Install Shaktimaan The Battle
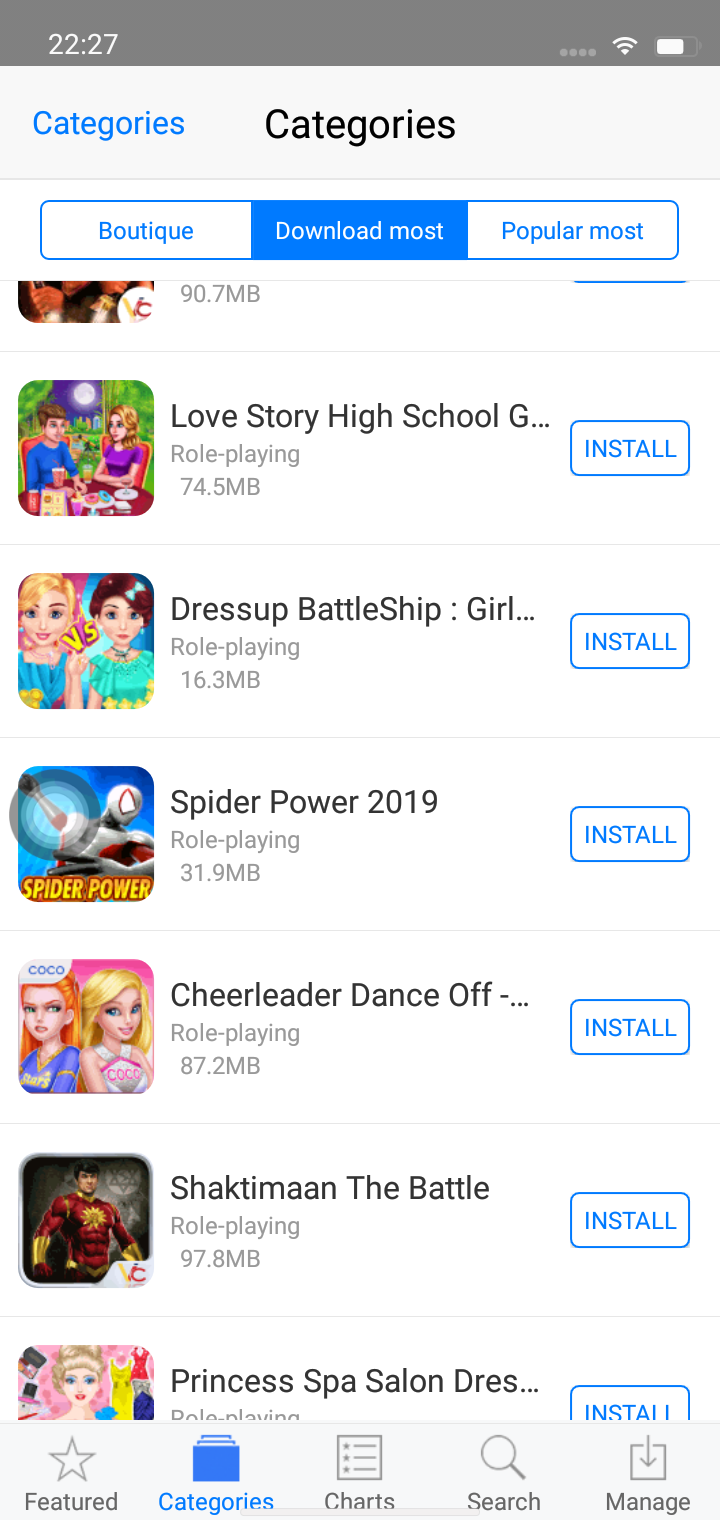720x1520 pixels. point(629,1221)
